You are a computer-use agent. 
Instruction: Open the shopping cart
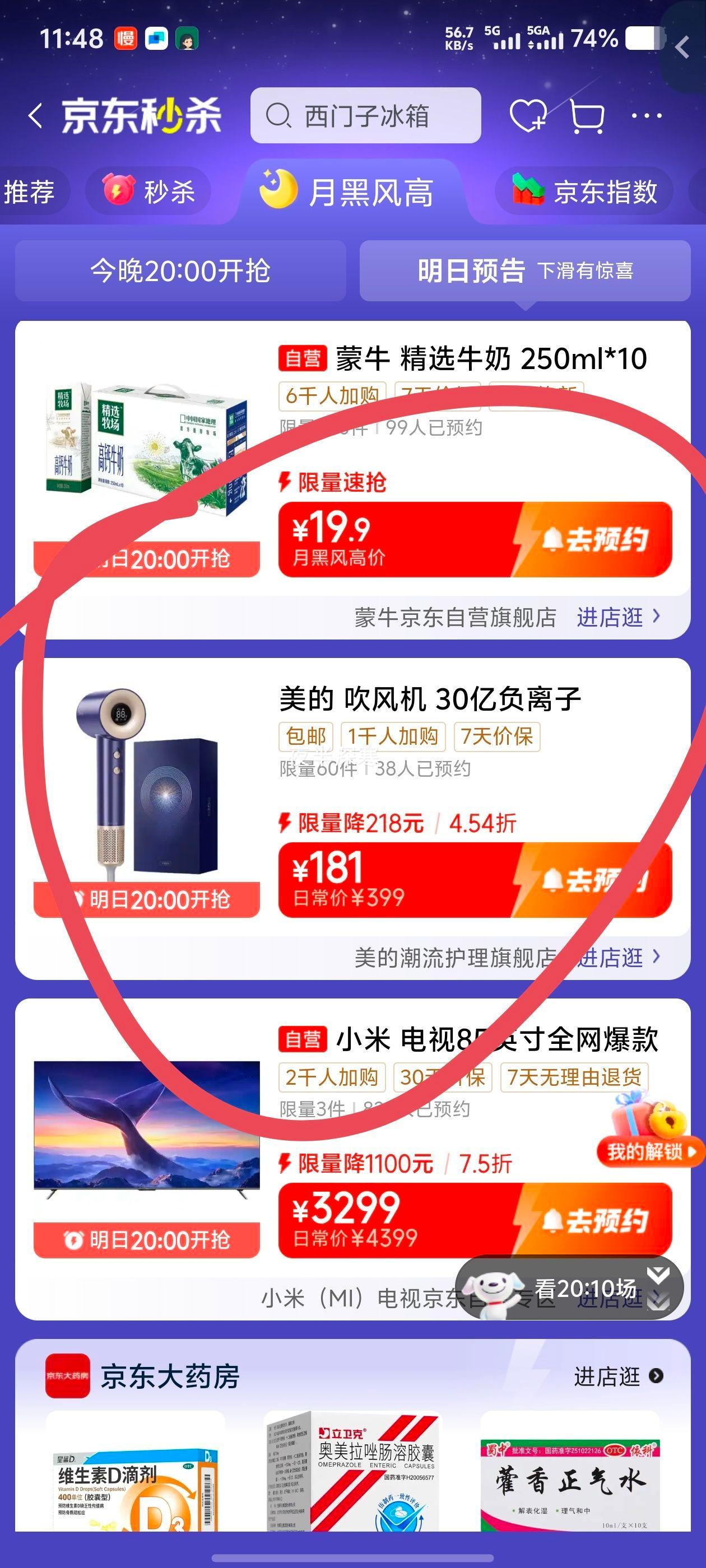[586, 116]
